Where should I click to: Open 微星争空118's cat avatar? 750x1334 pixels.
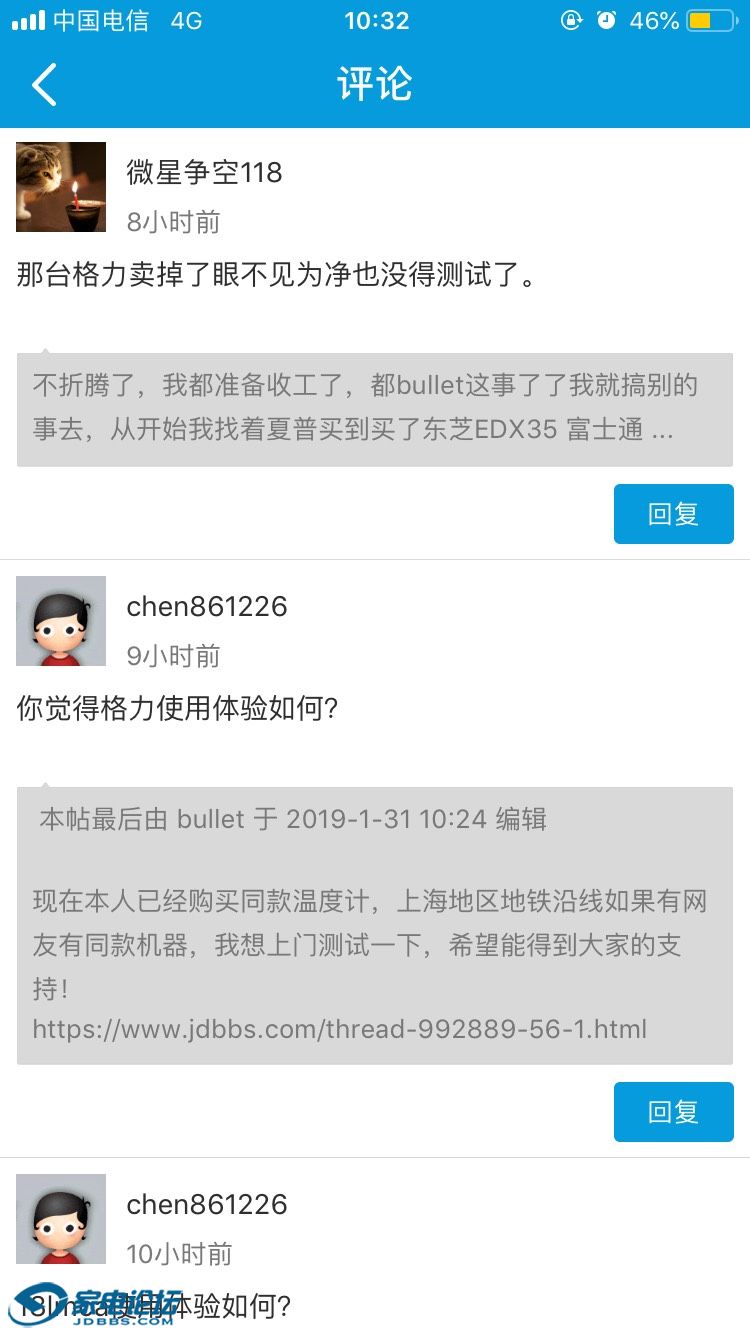[61, 187]
